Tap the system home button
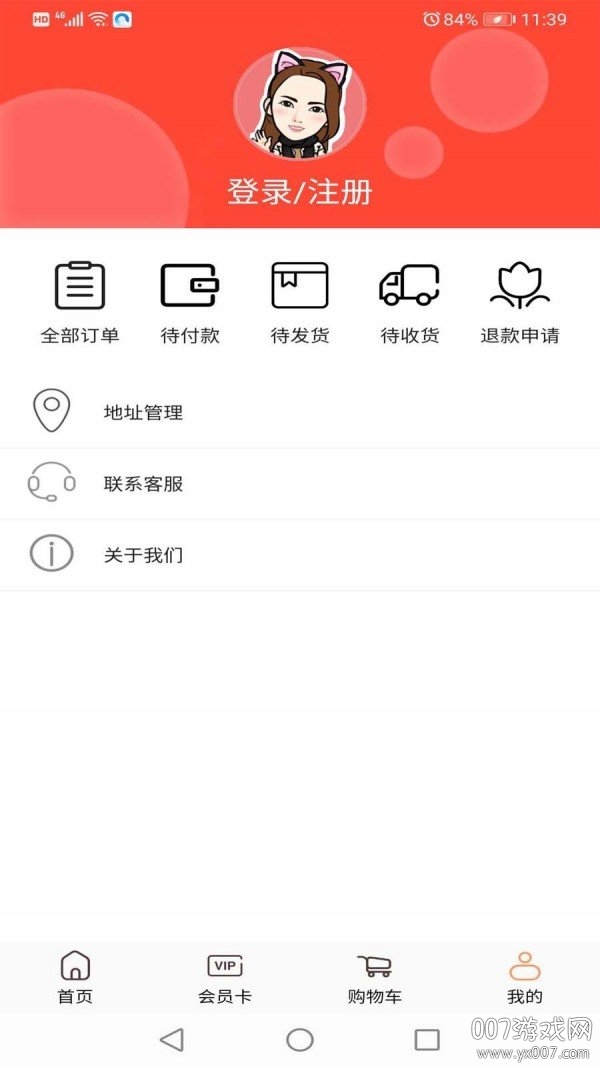 [300, 1040]
